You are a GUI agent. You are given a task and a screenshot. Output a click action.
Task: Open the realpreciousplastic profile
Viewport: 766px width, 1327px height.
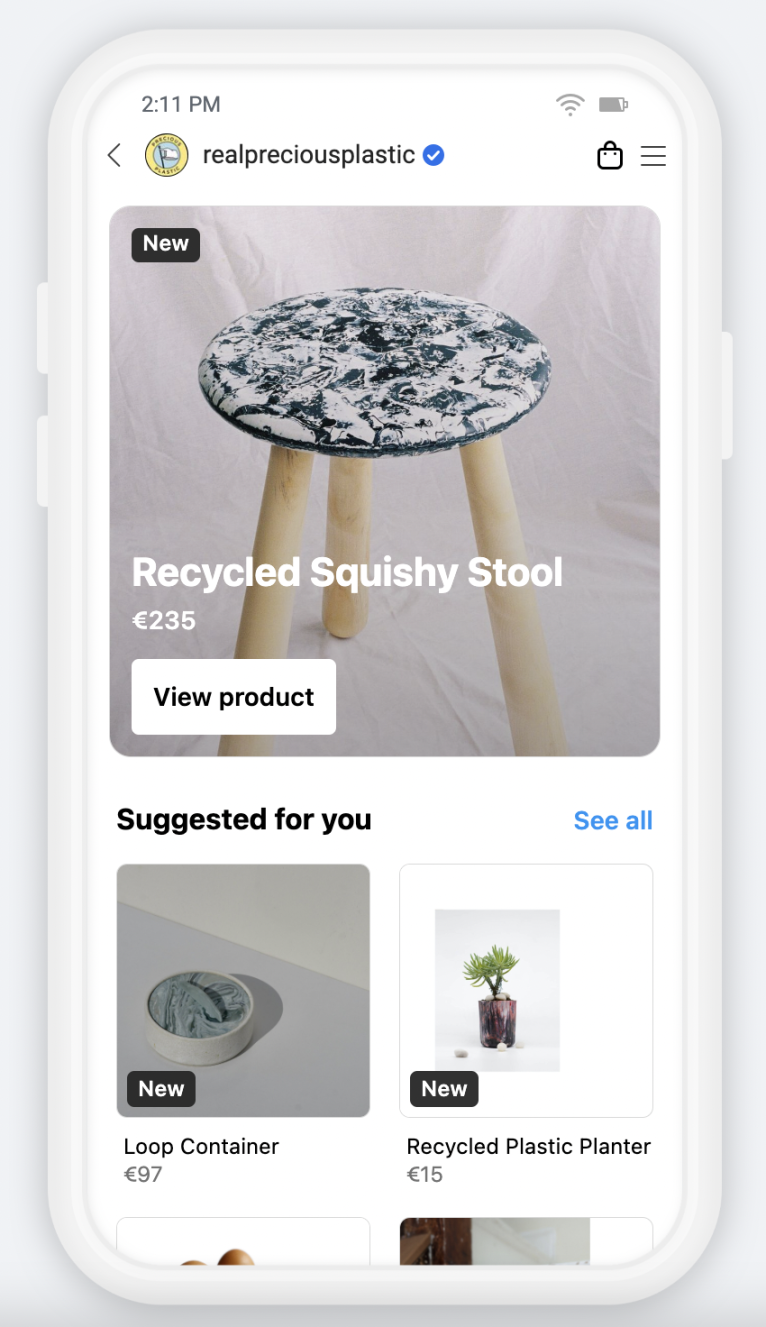click(x=308, y=155)
